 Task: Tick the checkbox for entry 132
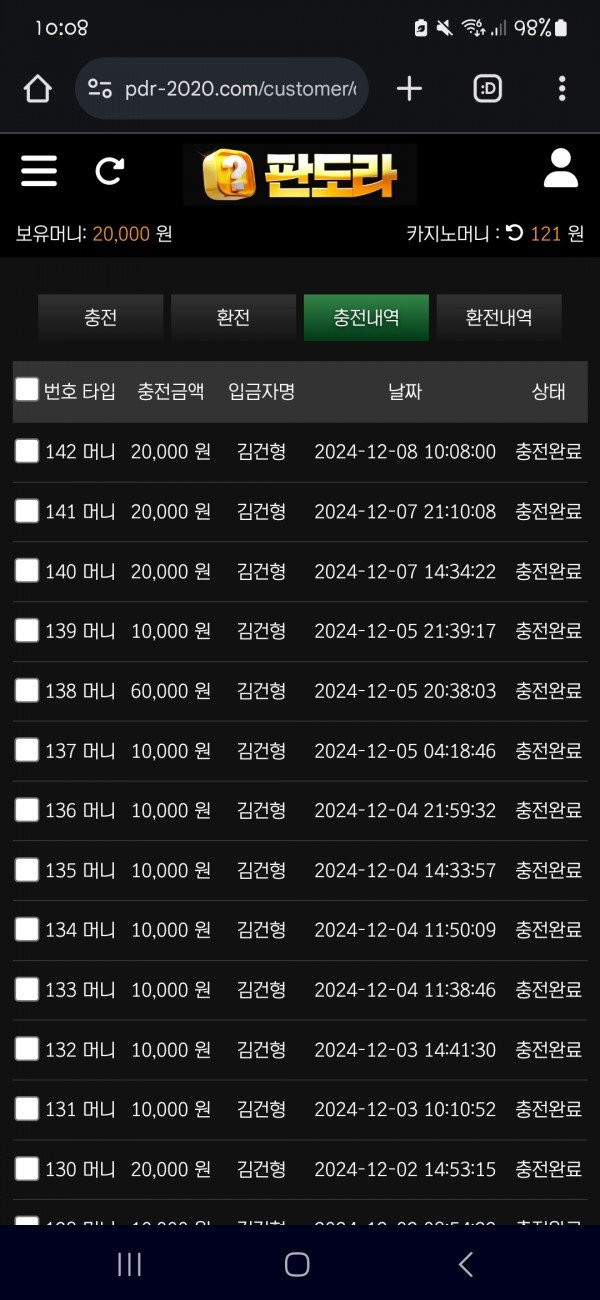[27, 1049]
